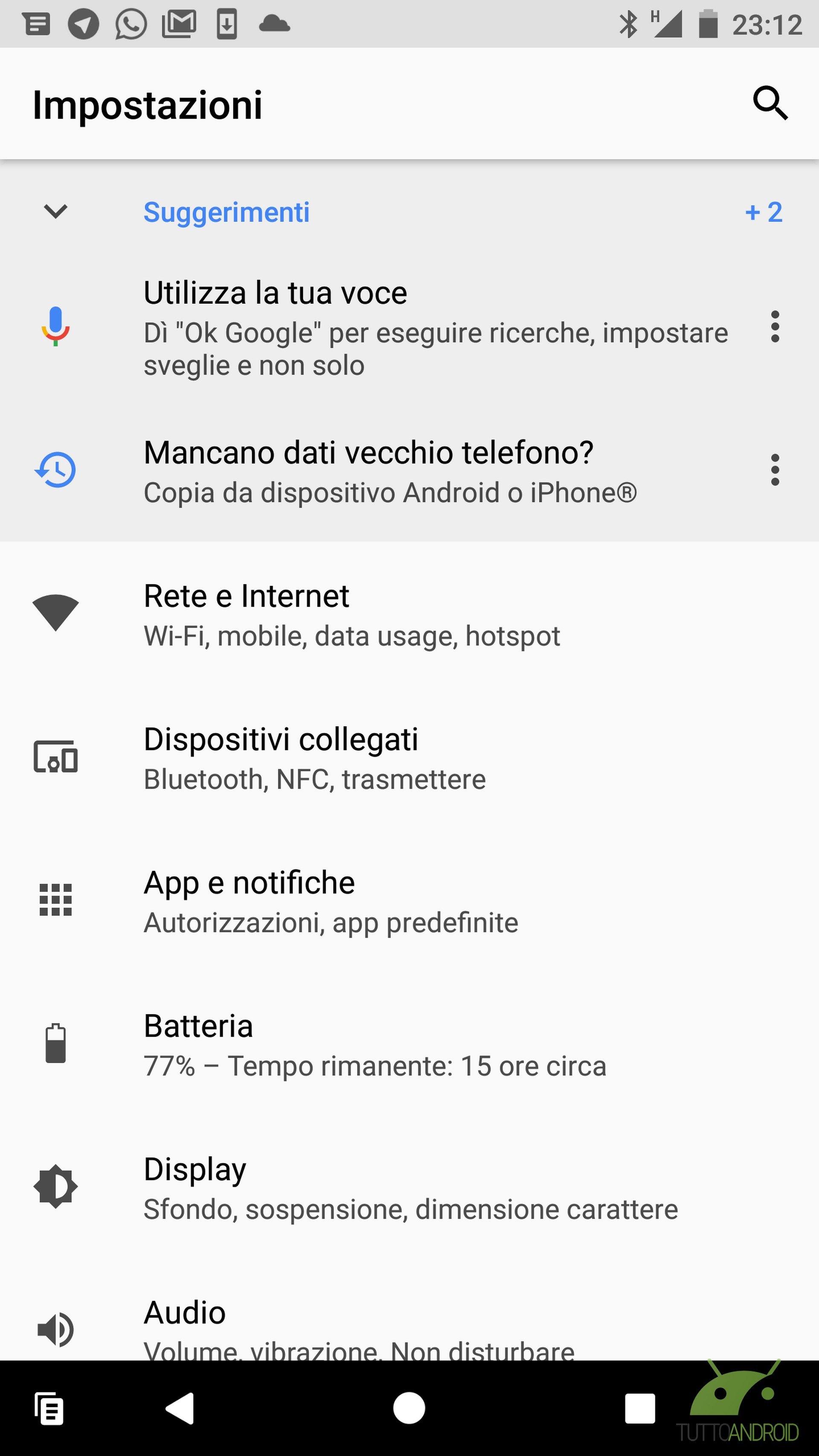This screenshot has height=1456, width=819.
Task: Open overflow menu for Mancano dati vecchio telefono
Action: 775,469
